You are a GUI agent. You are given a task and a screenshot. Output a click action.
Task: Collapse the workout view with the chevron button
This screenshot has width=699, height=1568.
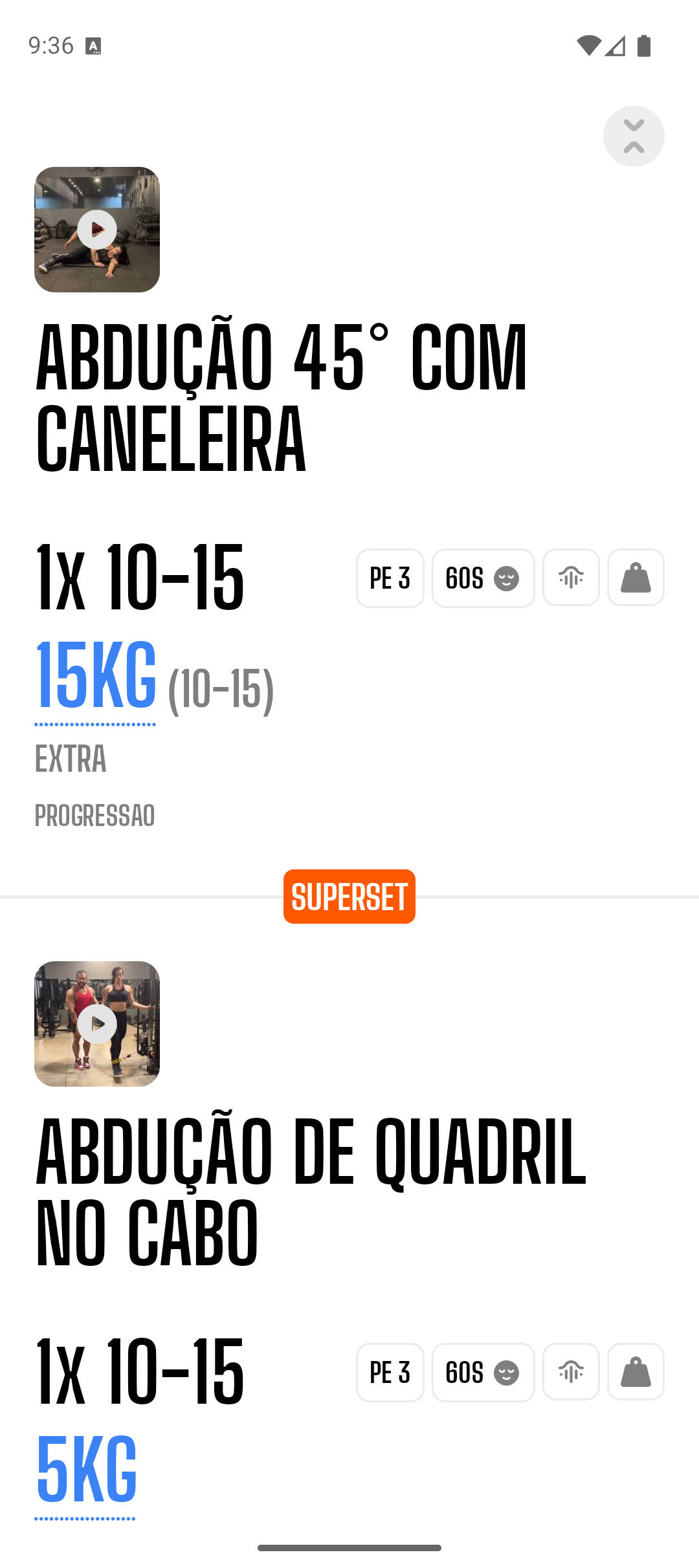click(634, 136)
